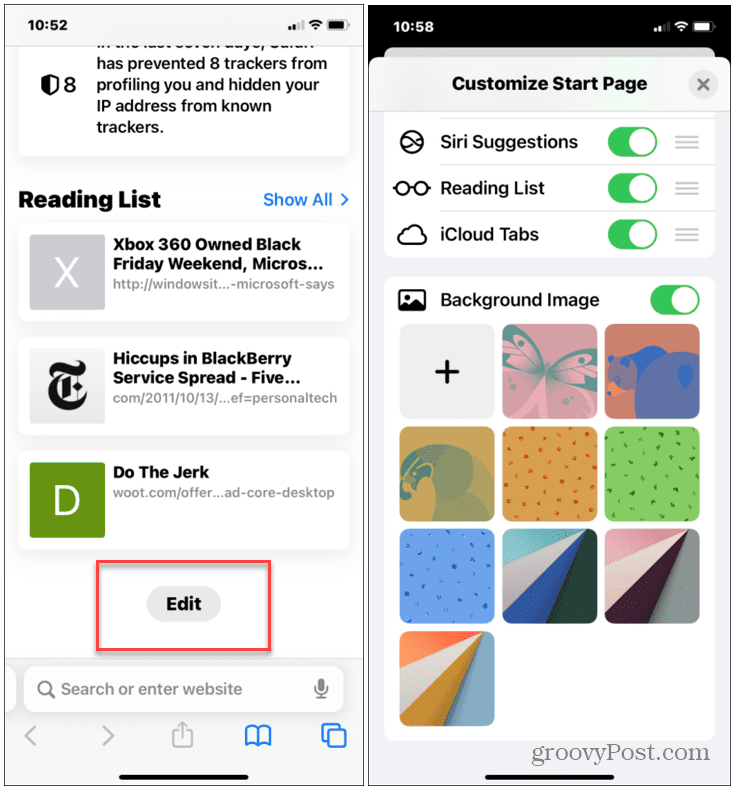Share the current page
Viewport: 734px width, 788px height.
click(x=181, y=736)
